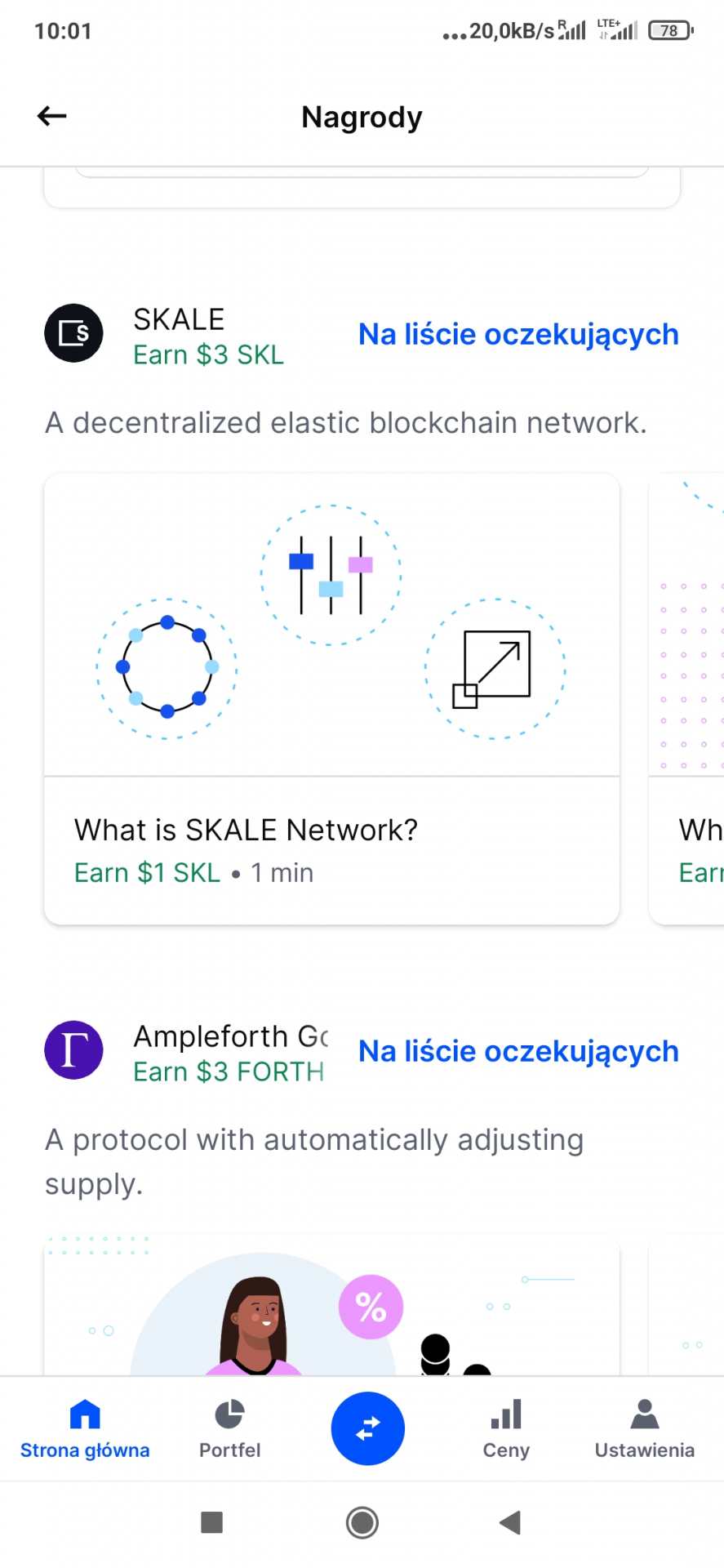The height and width of the screenshot is (1568, 724).
Task: Open 'Na liście oczekujących' for SKALE
Action: tap(517, 334)
